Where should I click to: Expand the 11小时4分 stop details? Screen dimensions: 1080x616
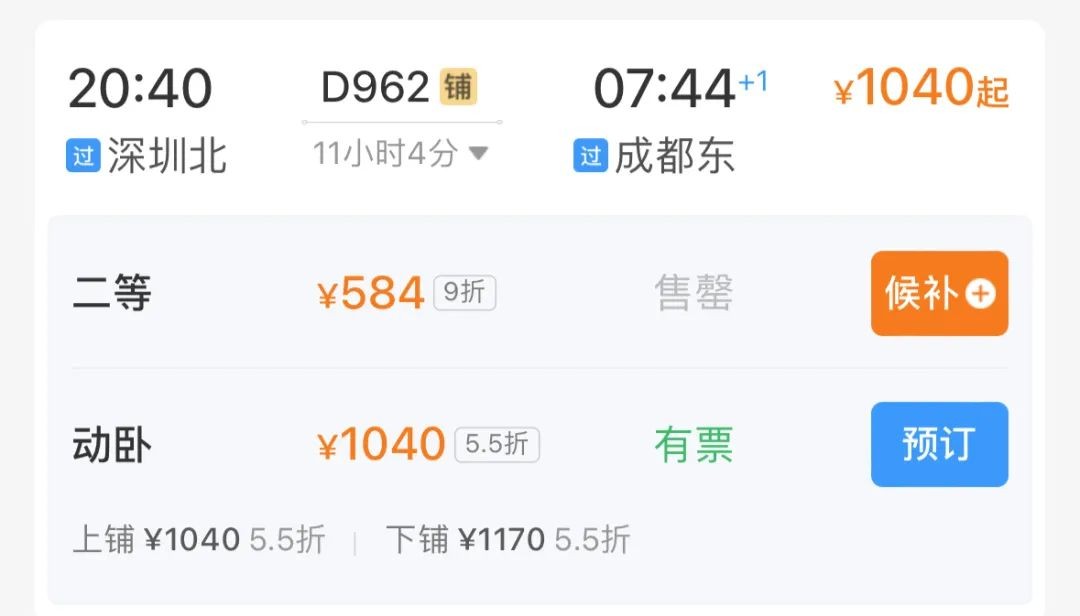(400, 154)
